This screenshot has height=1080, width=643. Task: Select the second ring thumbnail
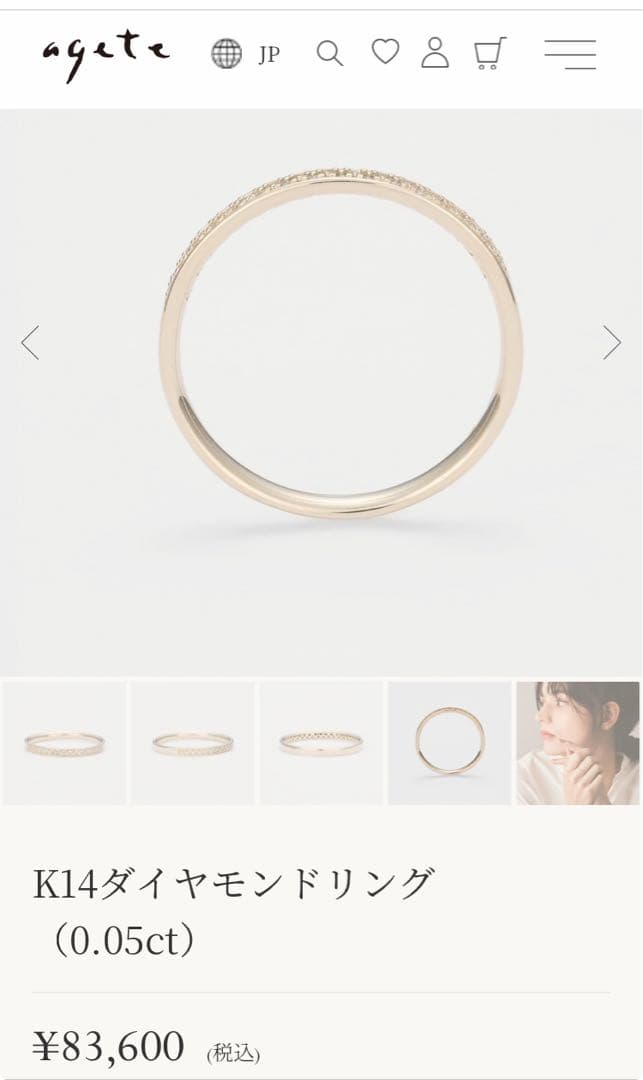click(192, 743)
